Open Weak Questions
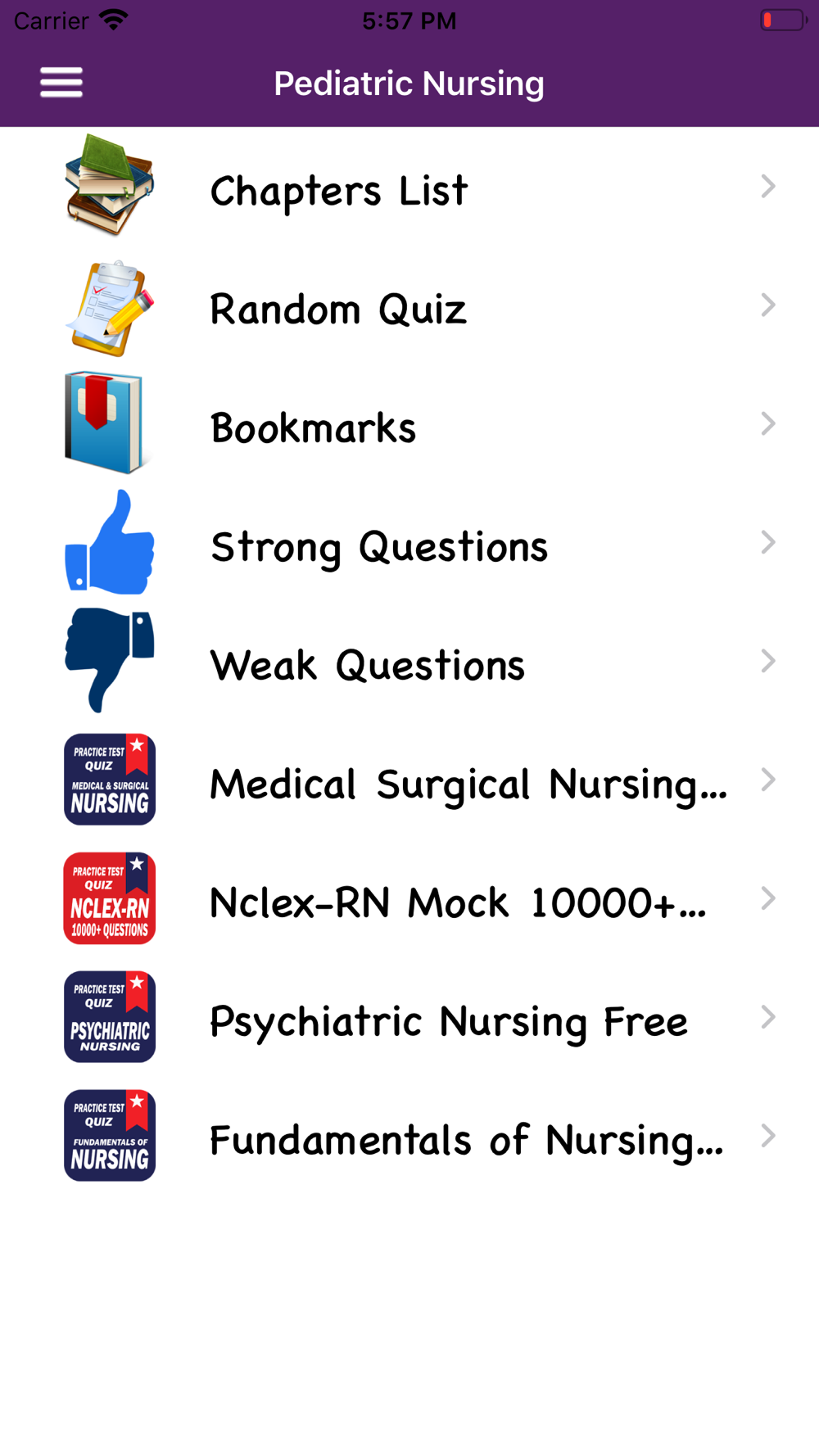This screenshot has height=1456, width=819. coord(409,662)
